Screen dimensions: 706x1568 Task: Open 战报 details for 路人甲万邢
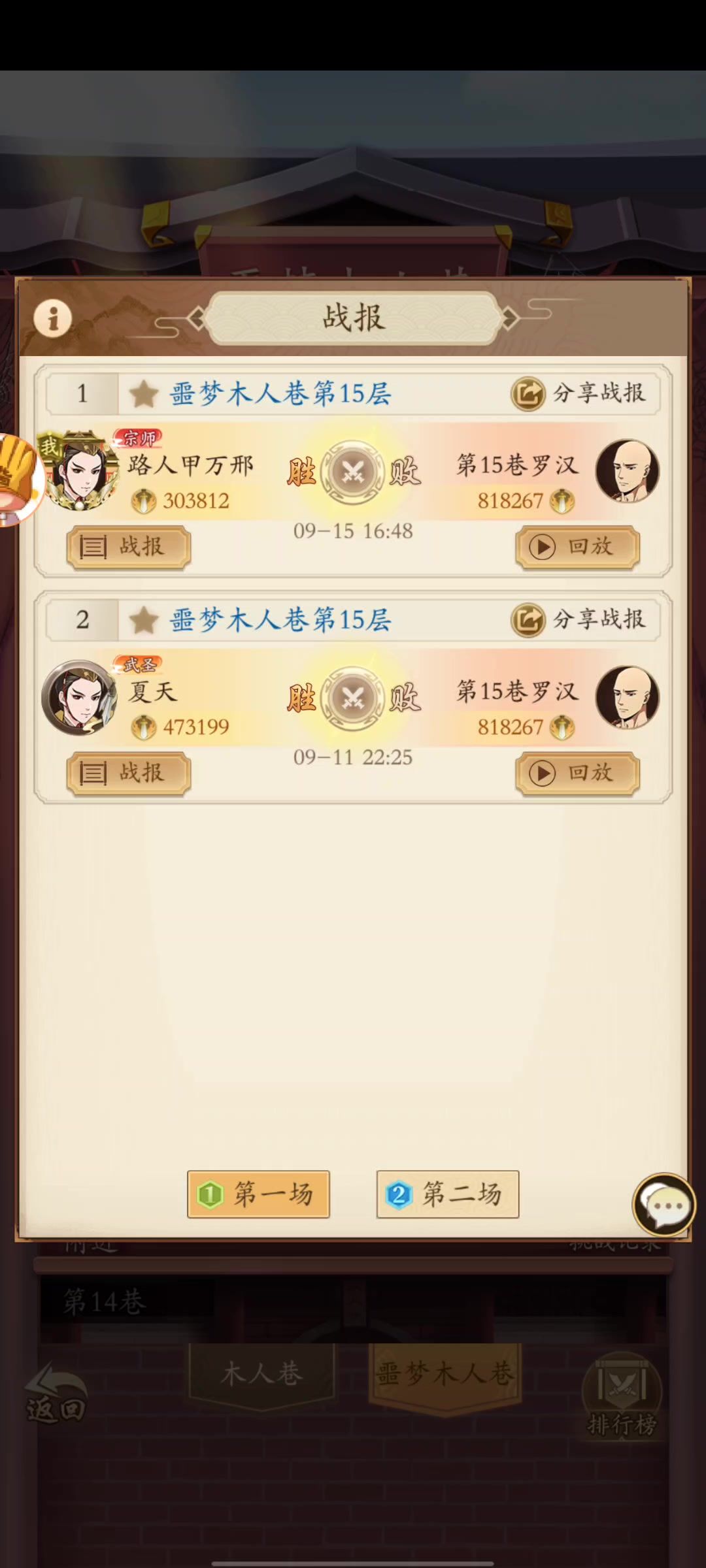129,547
